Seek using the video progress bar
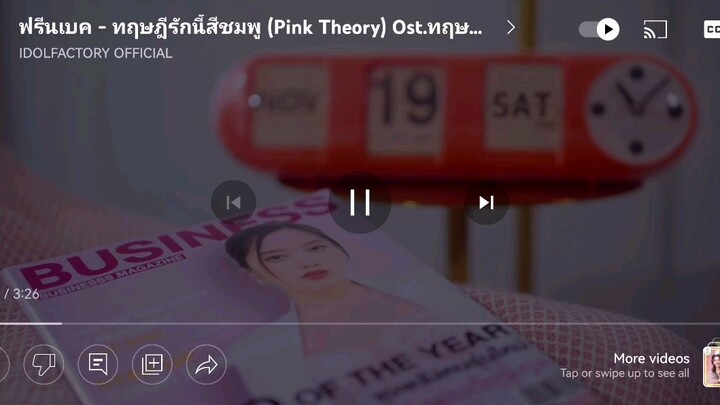This screenshot has height=405, width=720. pos(300,323)
